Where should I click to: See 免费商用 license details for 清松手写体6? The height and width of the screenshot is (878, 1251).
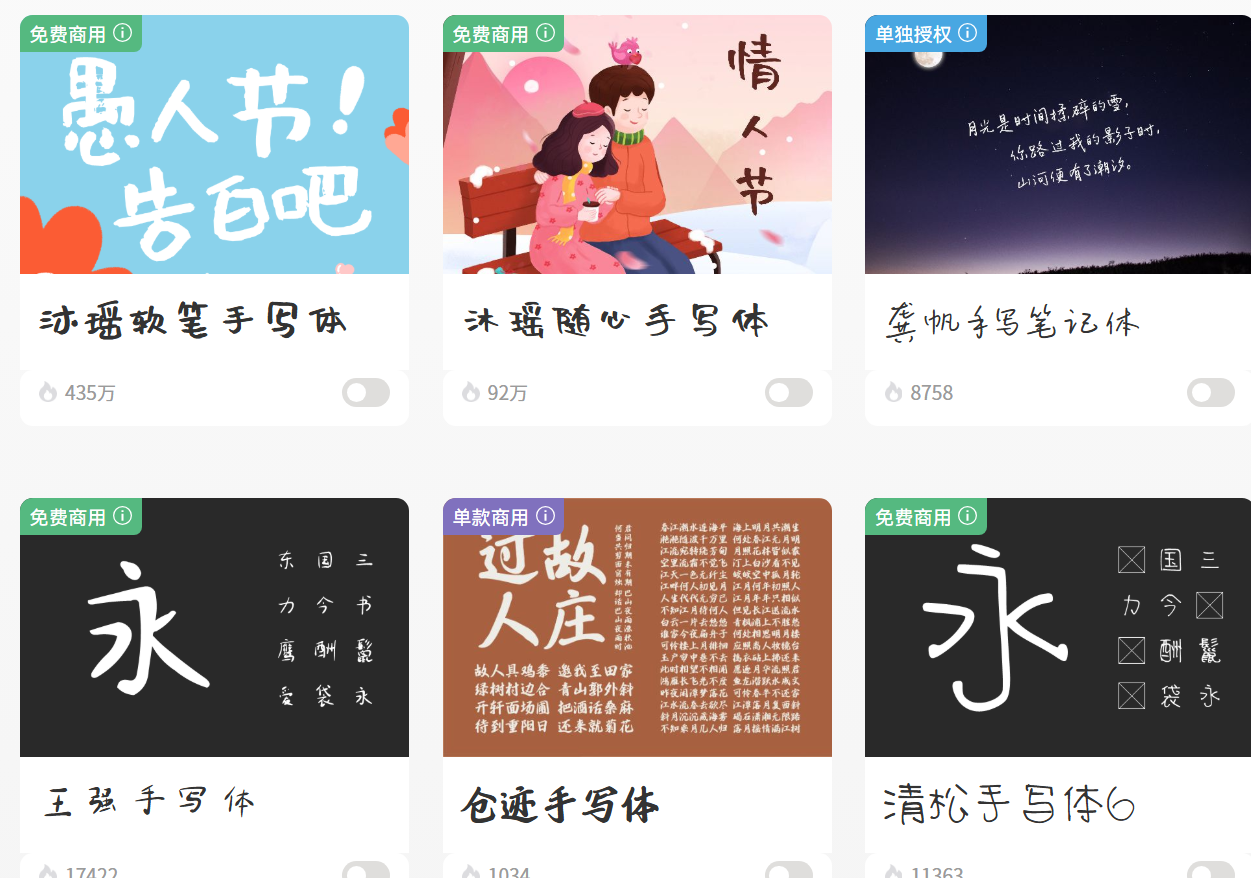pos(968,516)
